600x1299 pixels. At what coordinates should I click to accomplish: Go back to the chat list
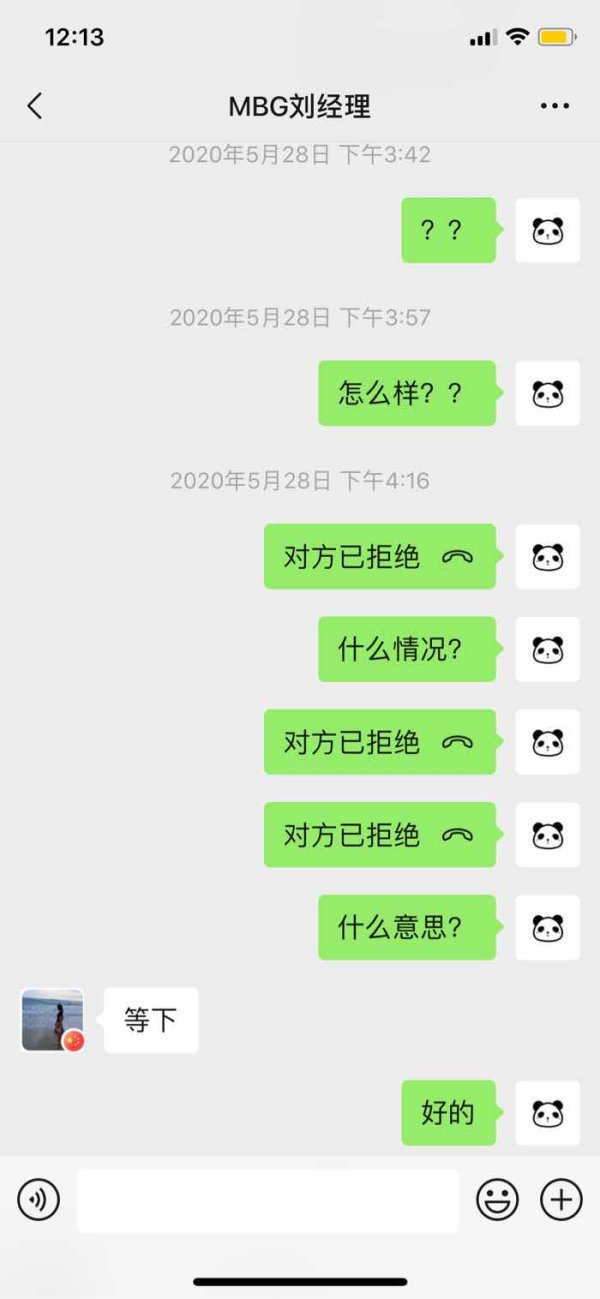(35, 106)
